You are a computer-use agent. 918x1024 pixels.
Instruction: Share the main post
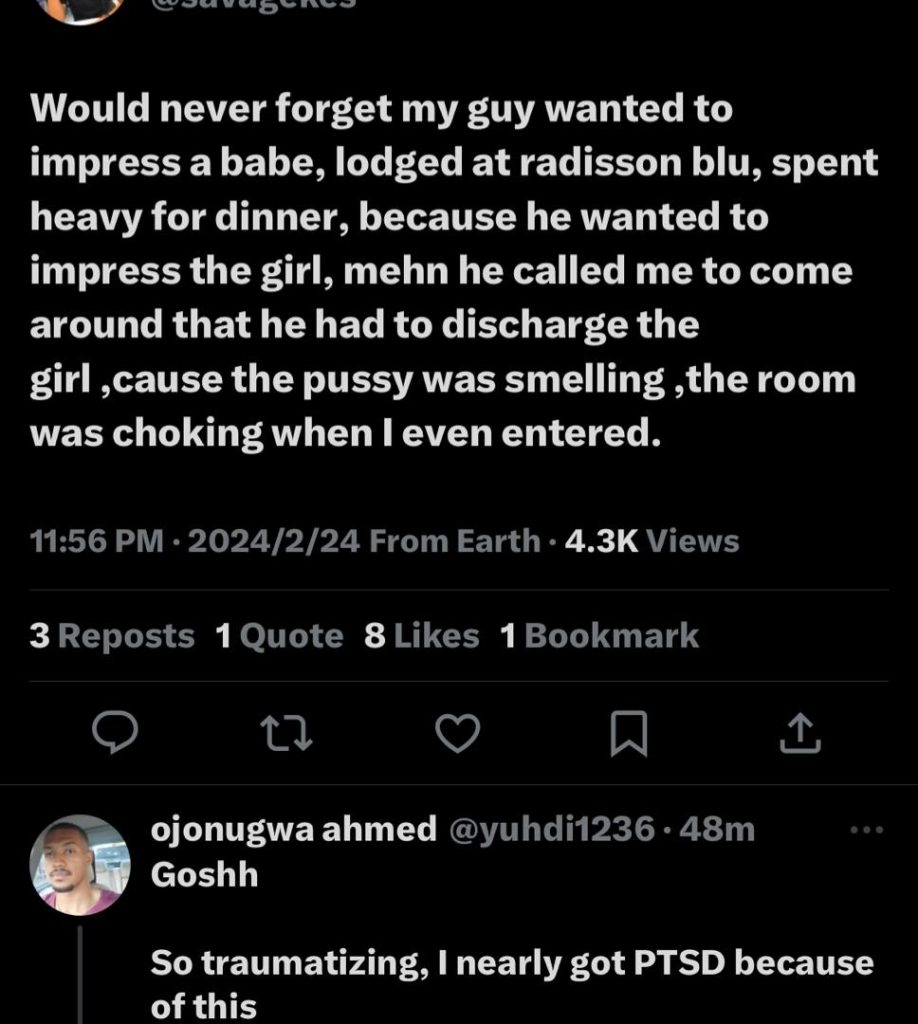pos(801,735)
